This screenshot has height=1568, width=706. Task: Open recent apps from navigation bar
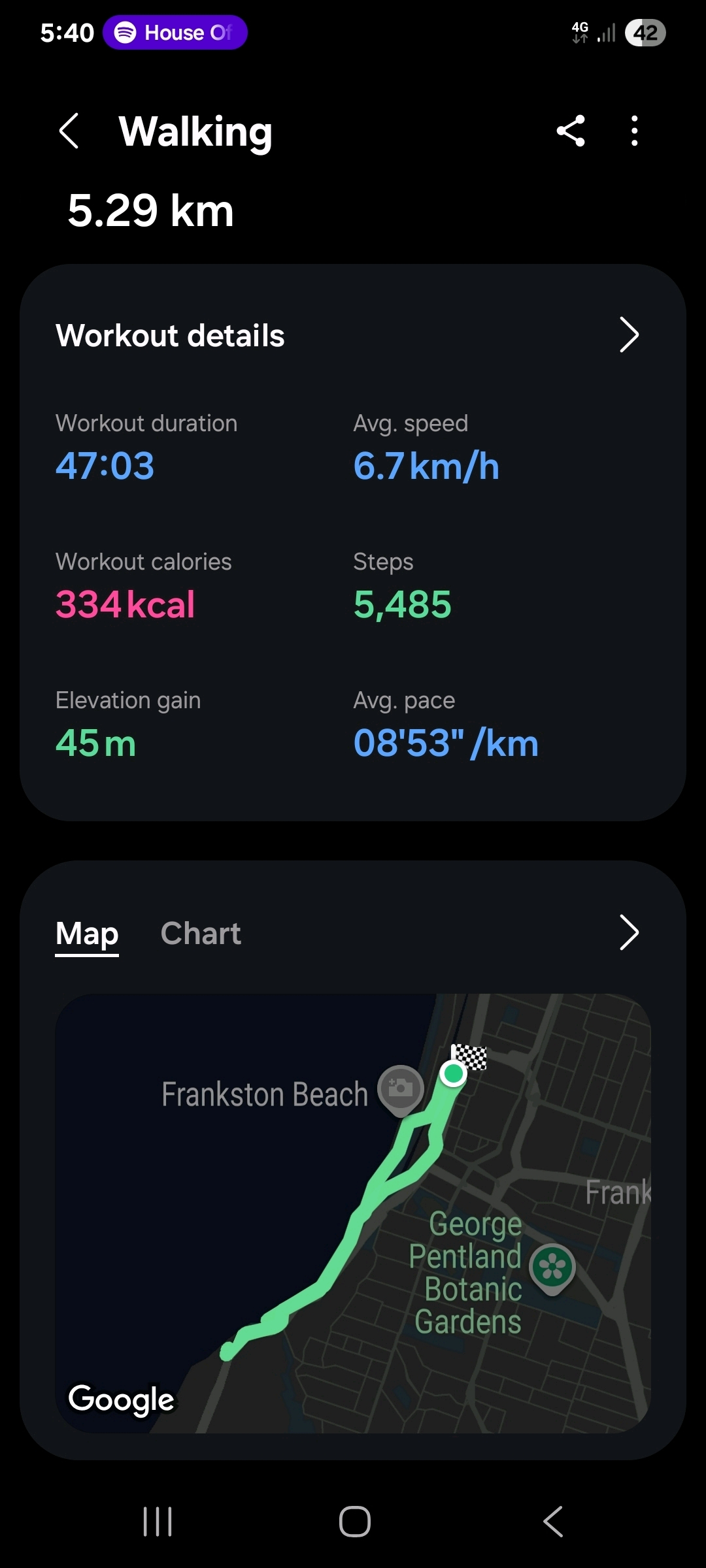[158, 1522]
